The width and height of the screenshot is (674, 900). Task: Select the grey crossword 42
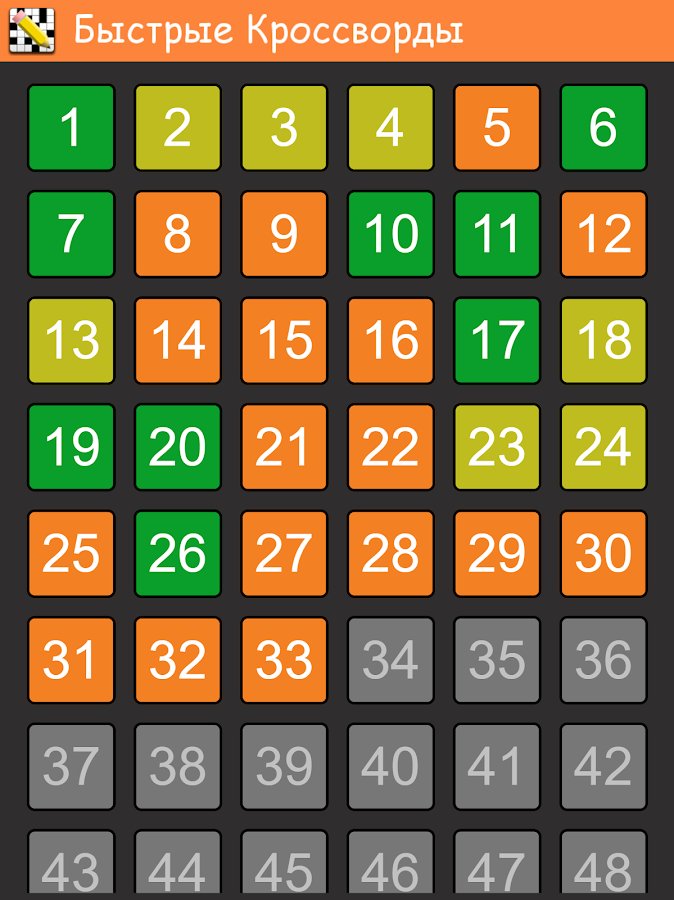(603, 767)
